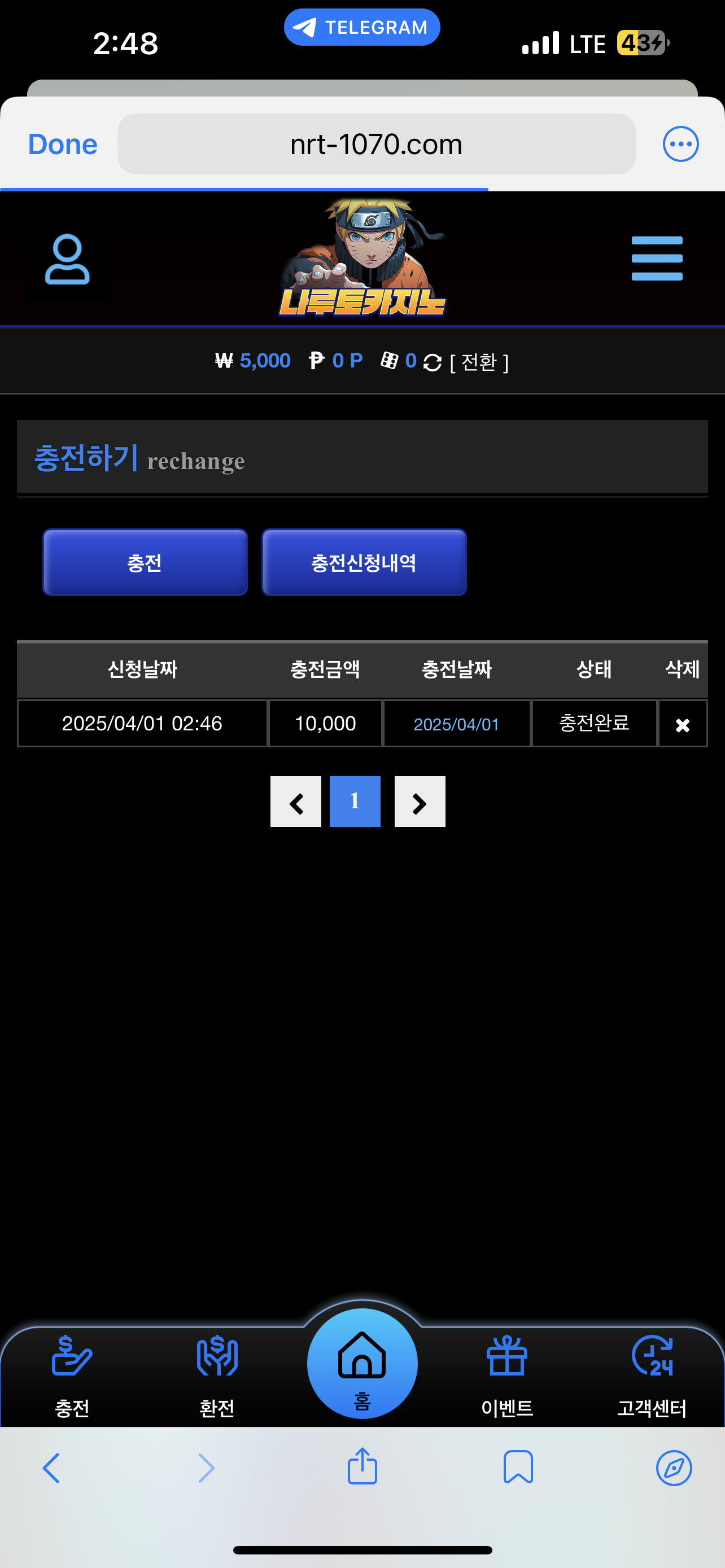Open the hamburger menu
The width and height of the screenshot is (725, 1568).
pos(656,259)
